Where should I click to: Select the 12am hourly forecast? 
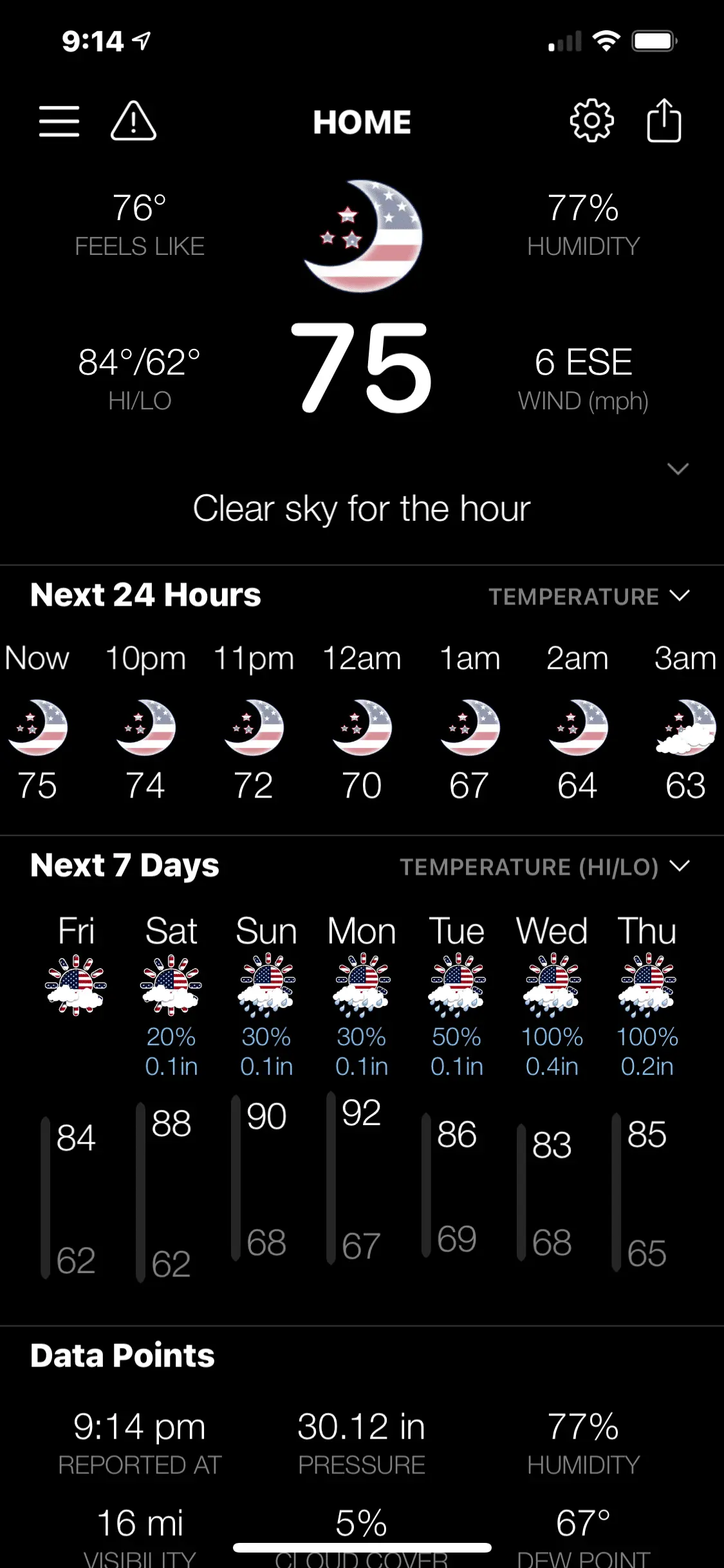362,722
